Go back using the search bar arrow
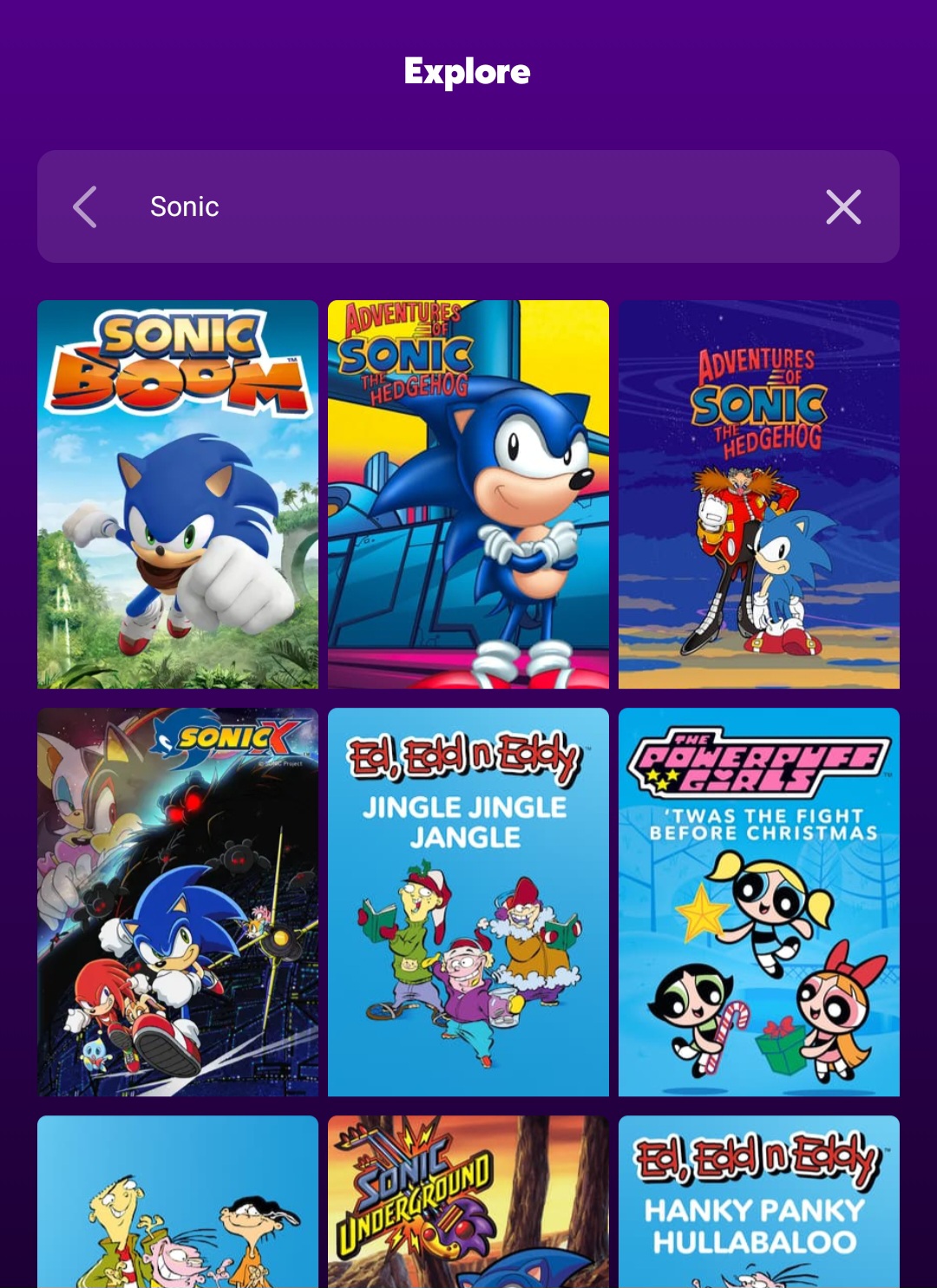The height and width of the screenshot is (1288, 937). tap(85, 207)
